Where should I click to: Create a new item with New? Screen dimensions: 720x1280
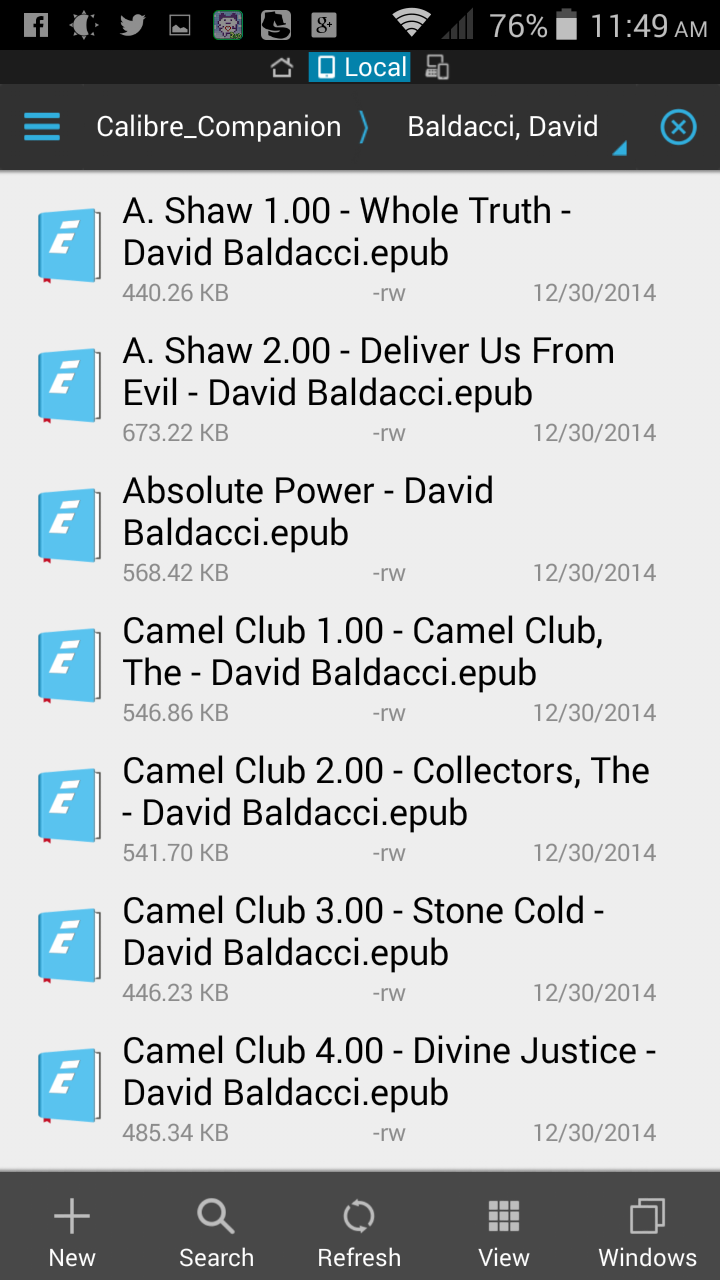(72, 1232)
